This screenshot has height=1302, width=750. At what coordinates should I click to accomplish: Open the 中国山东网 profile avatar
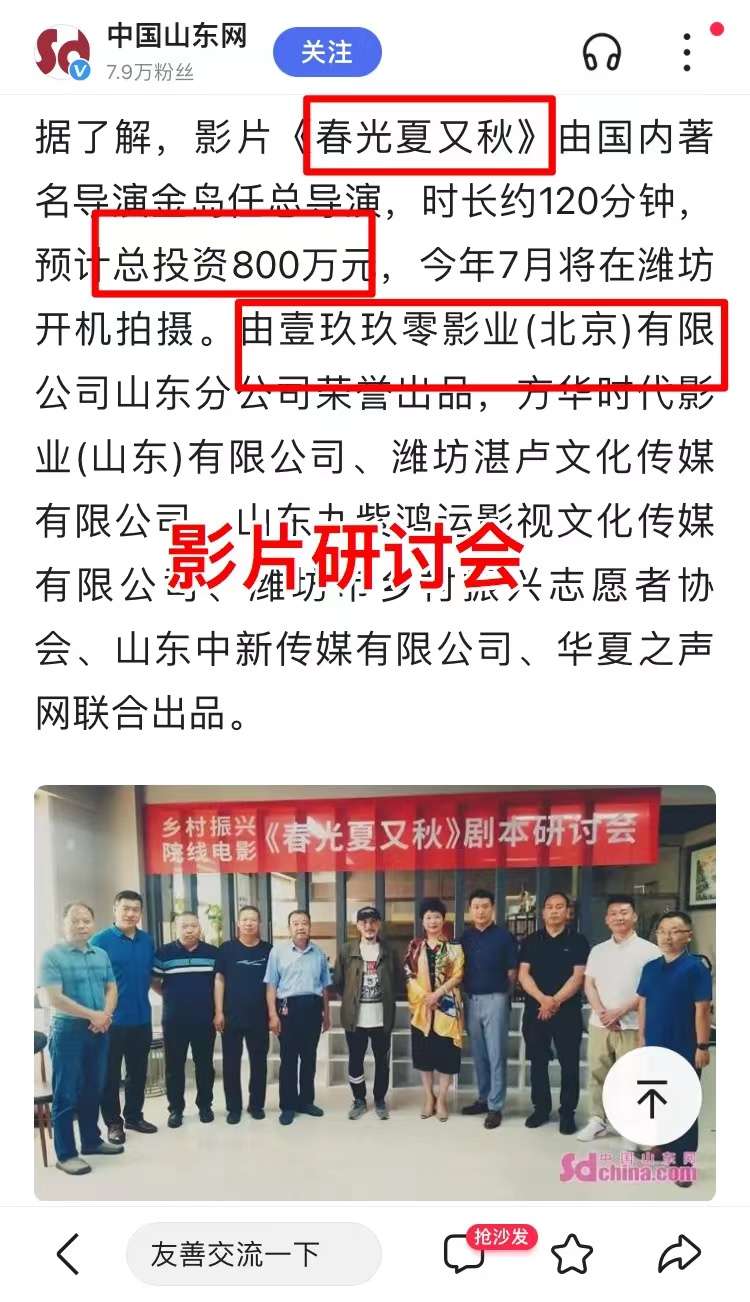click(62, 52)
